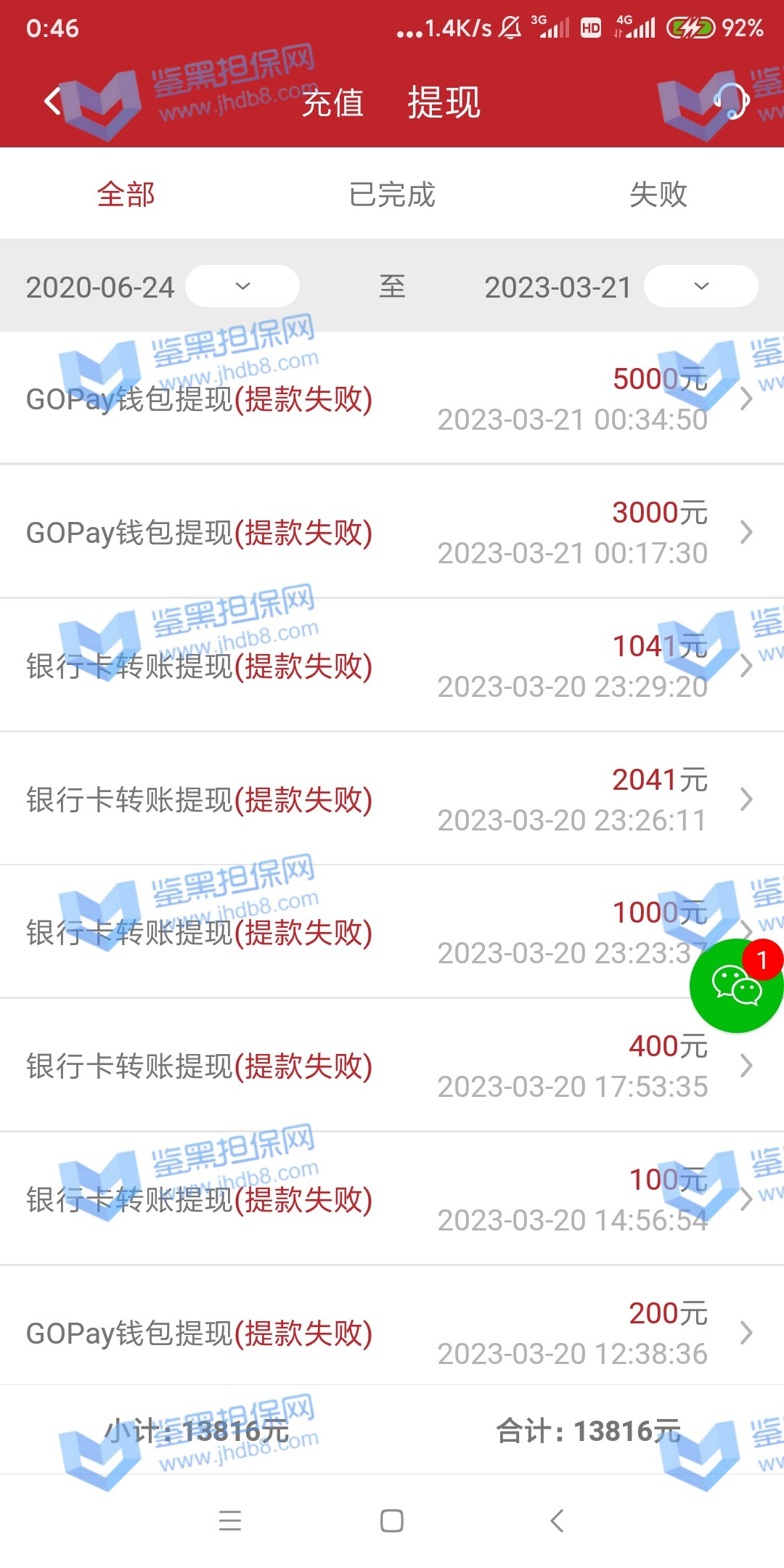Image resolution: width=784 pixels, height=1568 pixels.
Task: Open start date dropdown 2020-06-24
Action: 242,286
